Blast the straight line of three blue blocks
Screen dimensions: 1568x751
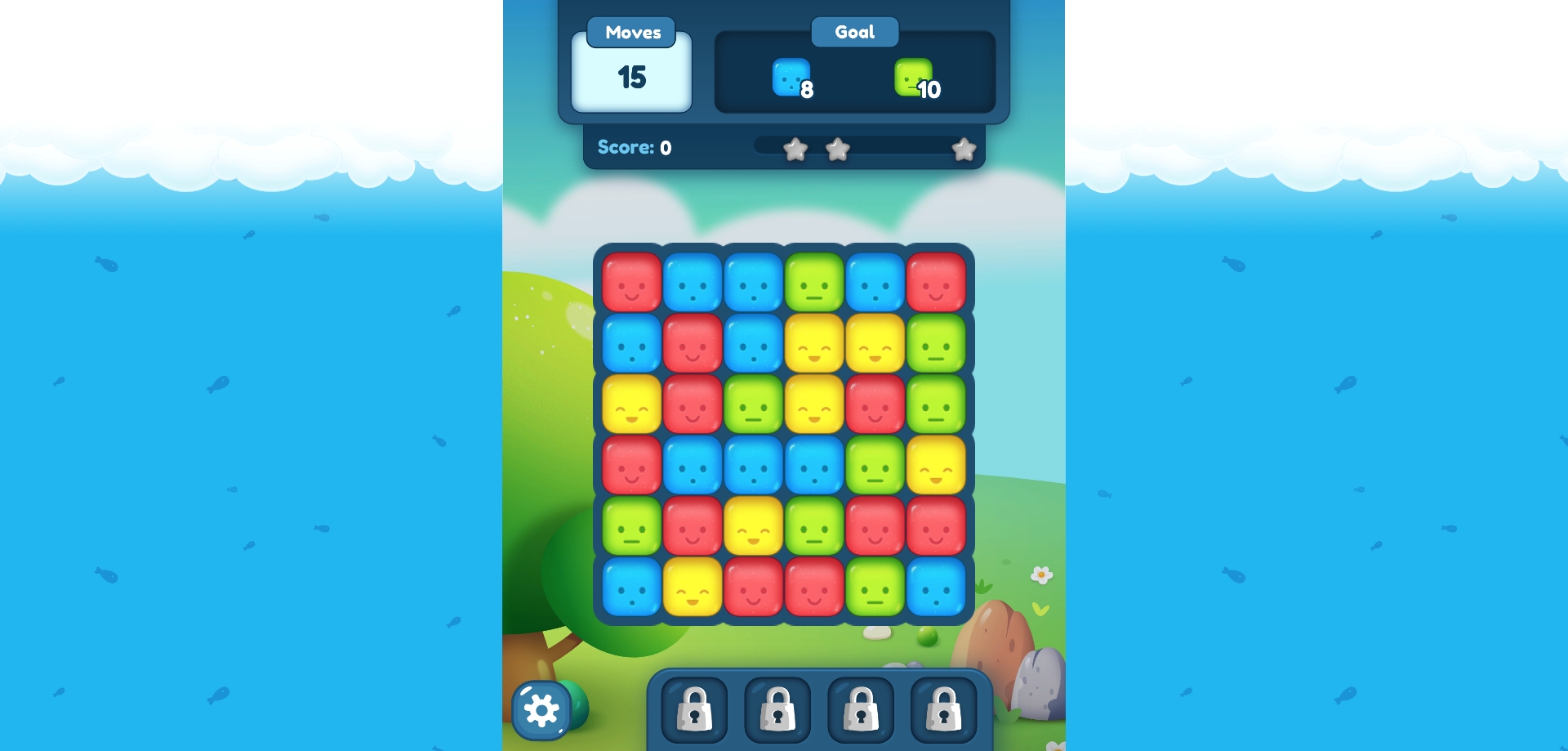[x=753, y=465]
